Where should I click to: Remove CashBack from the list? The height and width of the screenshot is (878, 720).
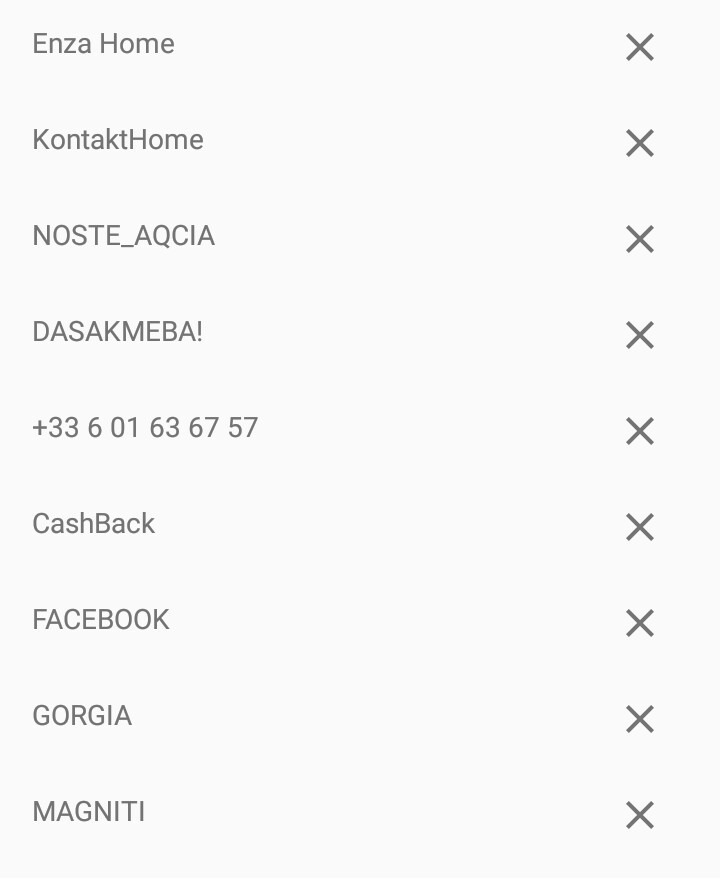pyautogui.click(x=640, y=527)
